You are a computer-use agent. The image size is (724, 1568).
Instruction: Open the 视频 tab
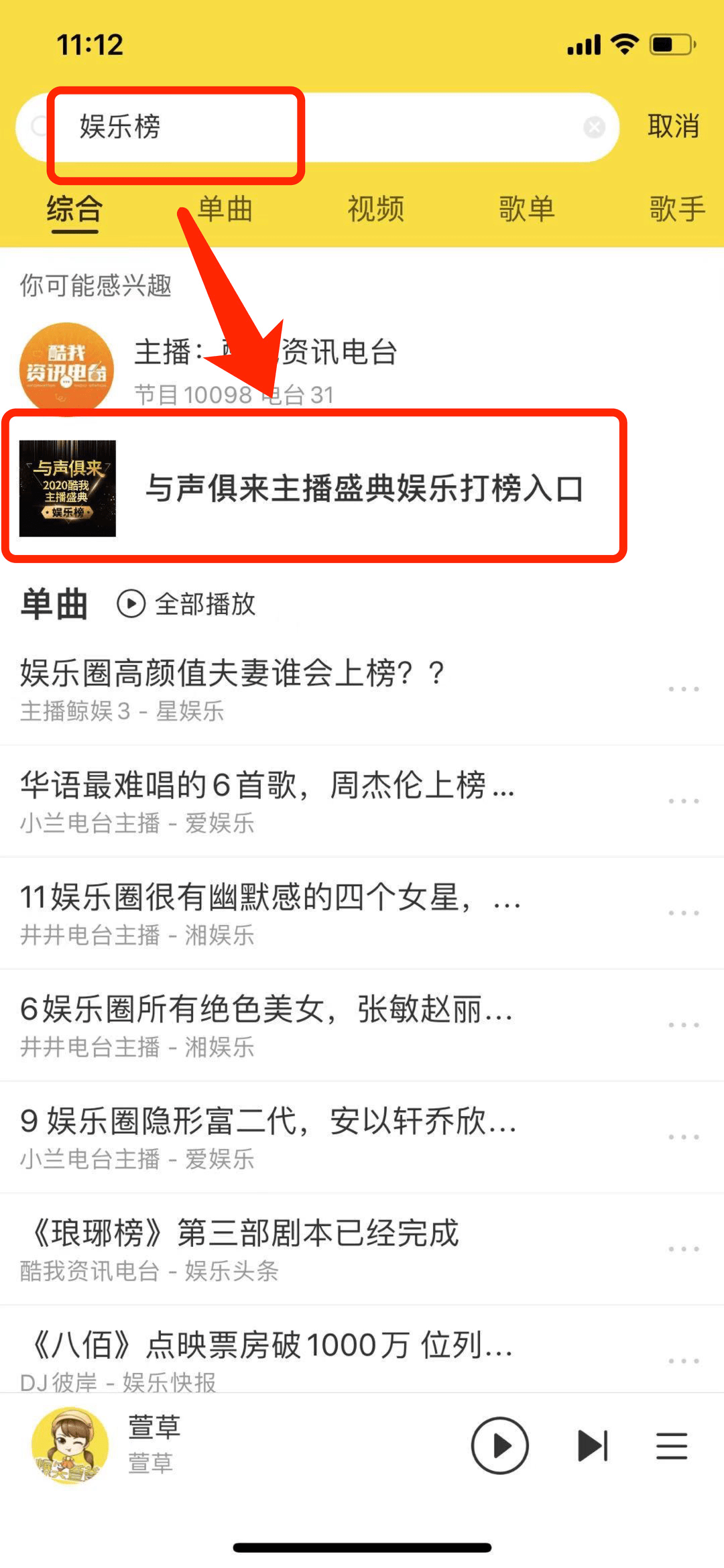[x=376, y=209]
